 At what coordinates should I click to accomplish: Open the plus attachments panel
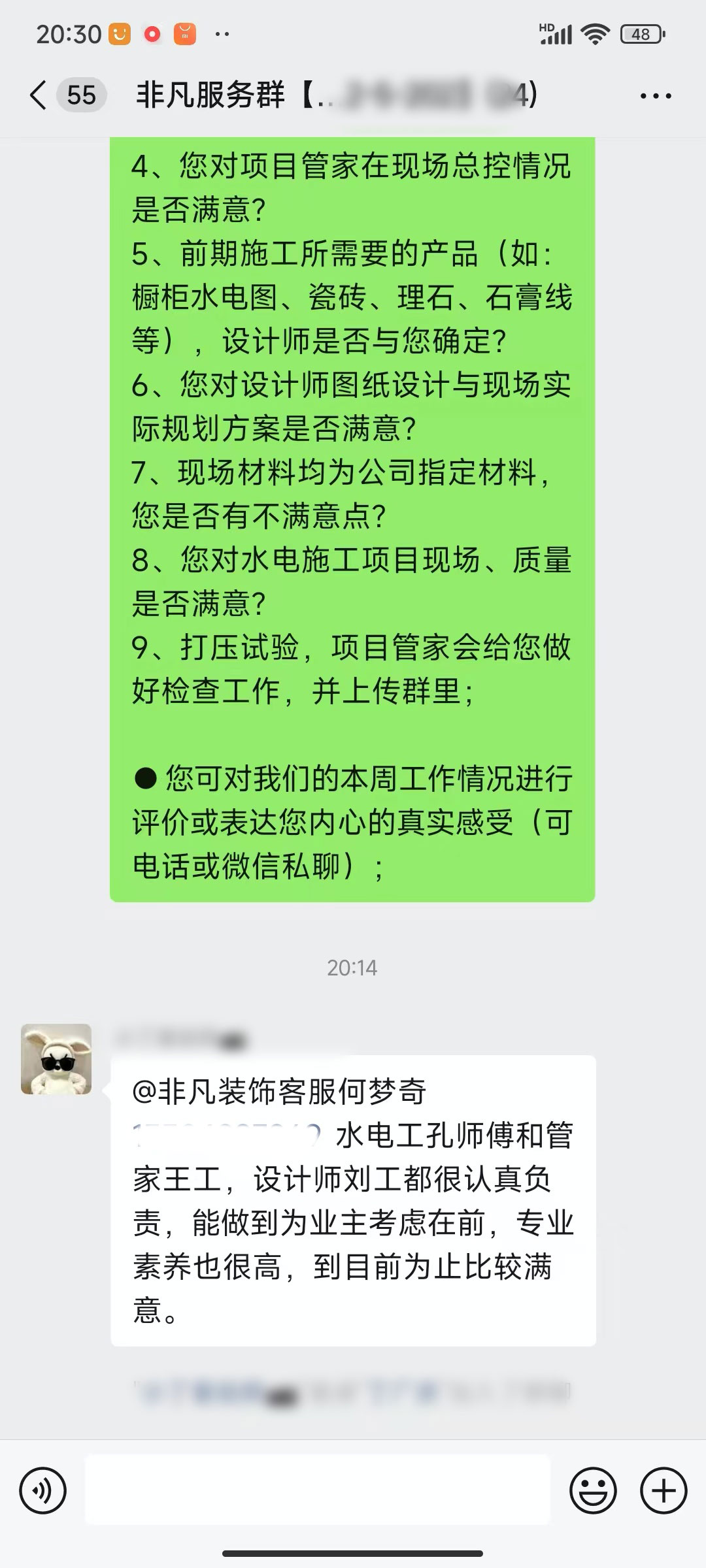(664, 1491)
